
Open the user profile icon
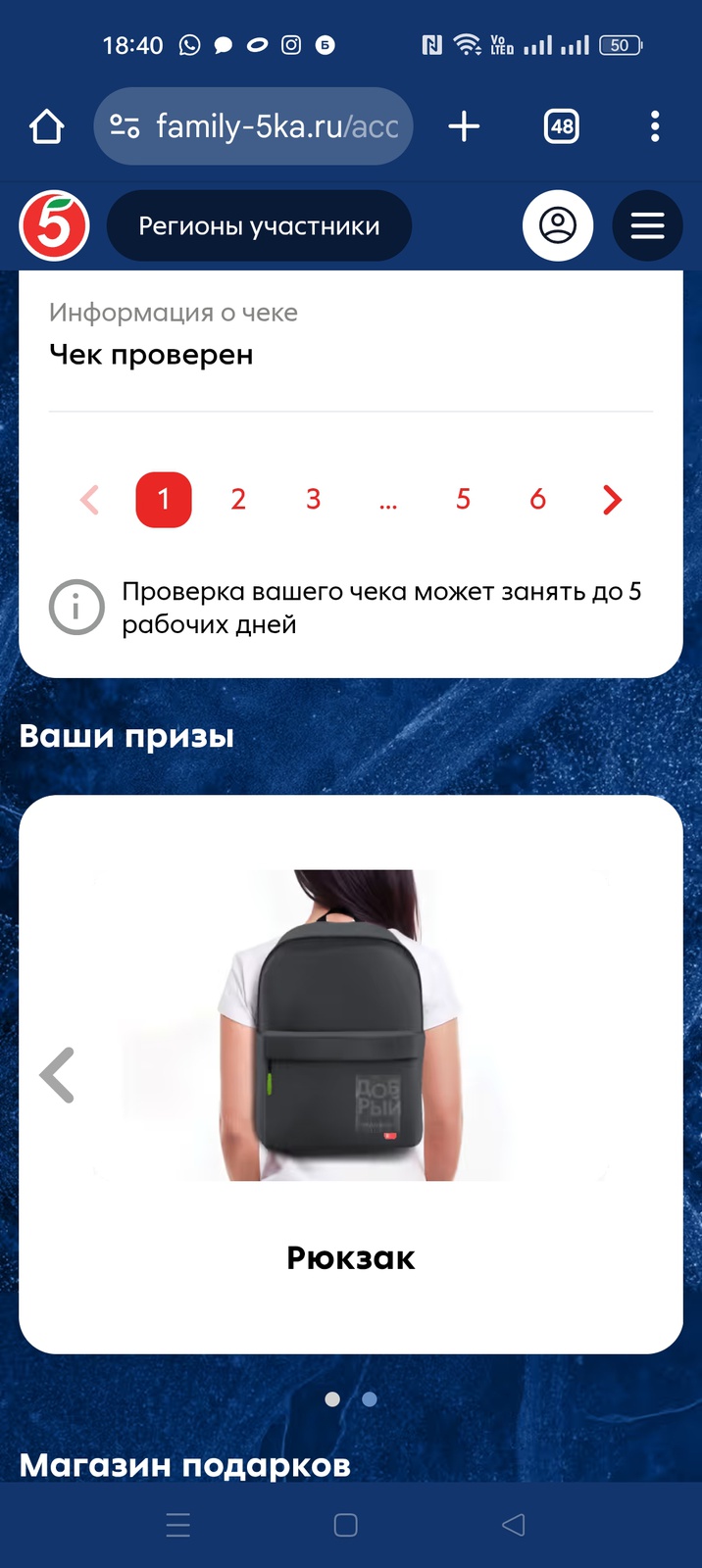point(558,226)
